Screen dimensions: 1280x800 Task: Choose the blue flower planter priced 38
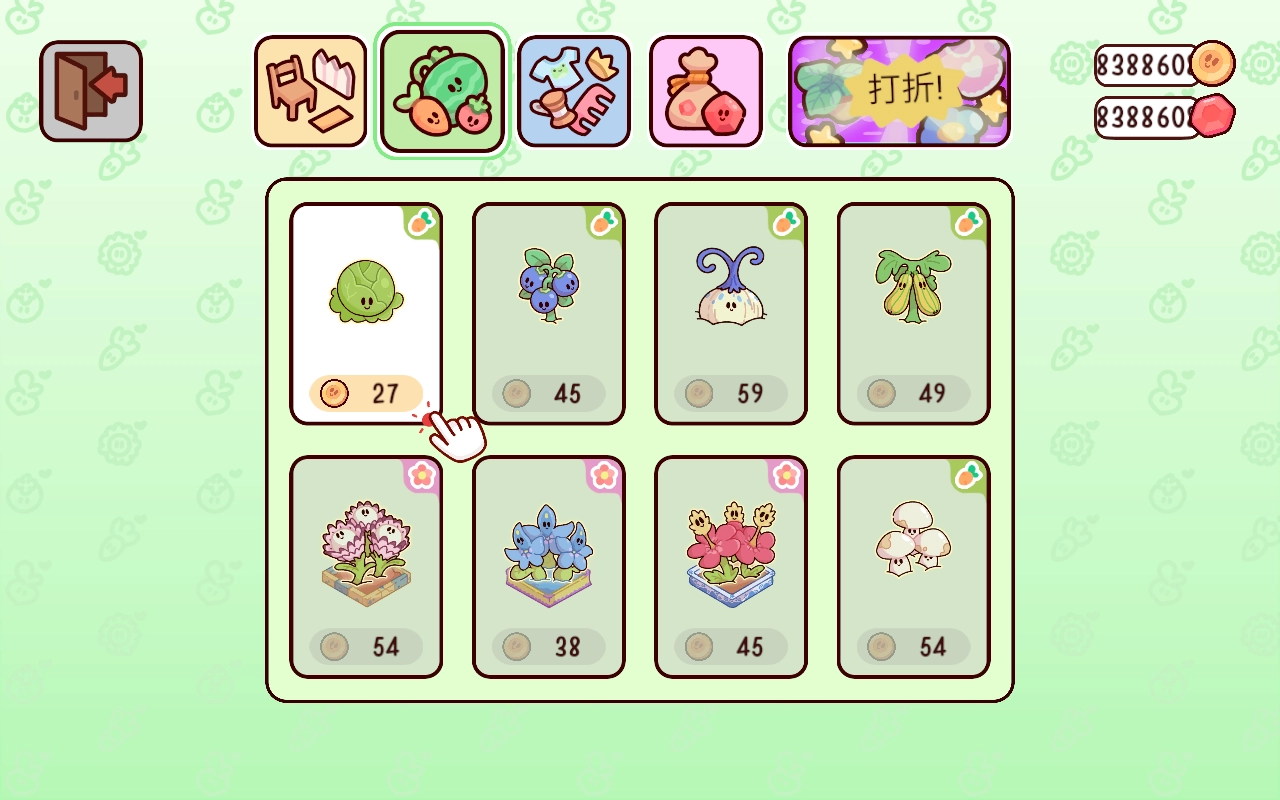[549, 567]
